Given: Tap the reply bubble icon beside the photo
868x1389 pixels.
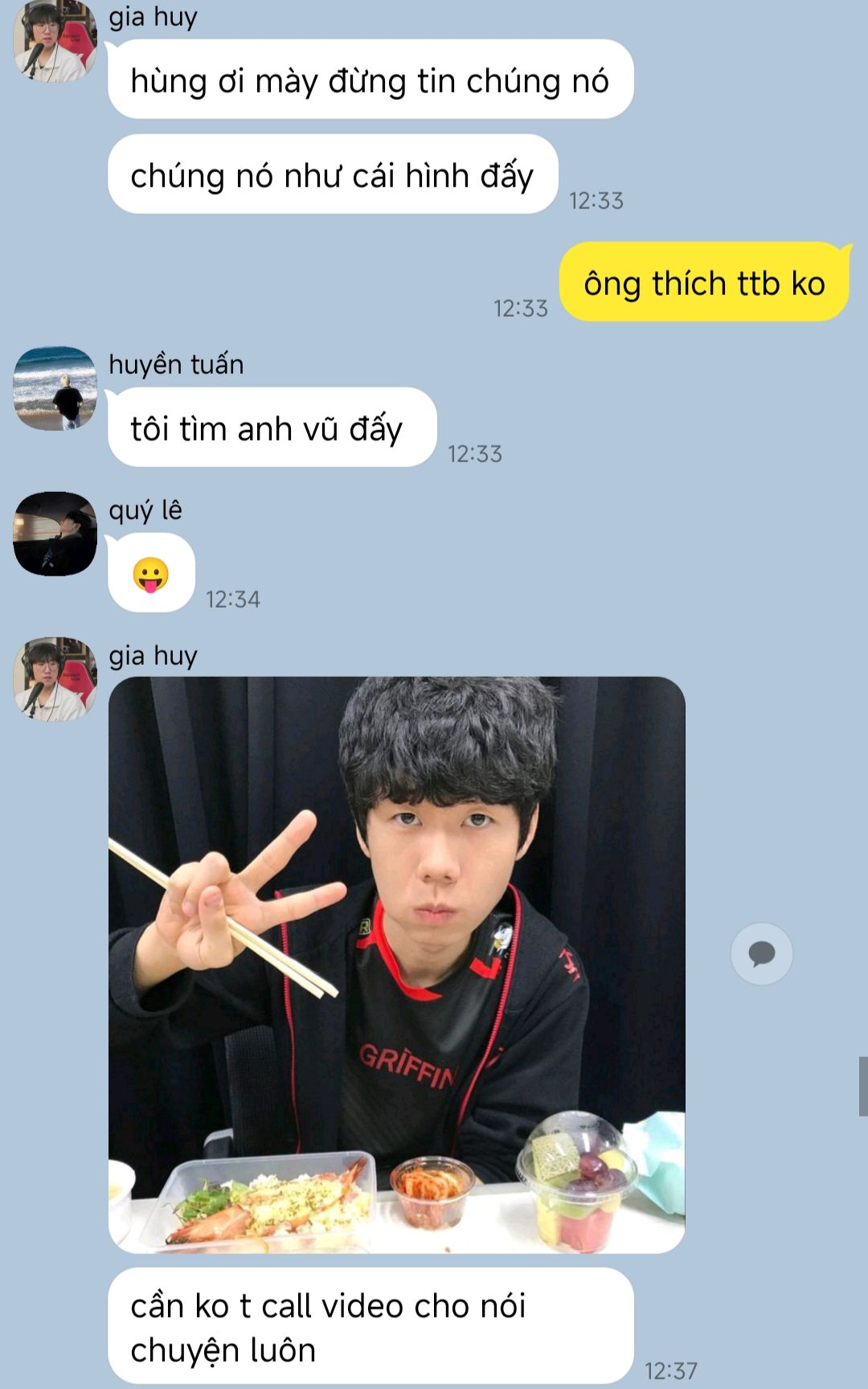Looking at the screenshot, I should [761, 954].
